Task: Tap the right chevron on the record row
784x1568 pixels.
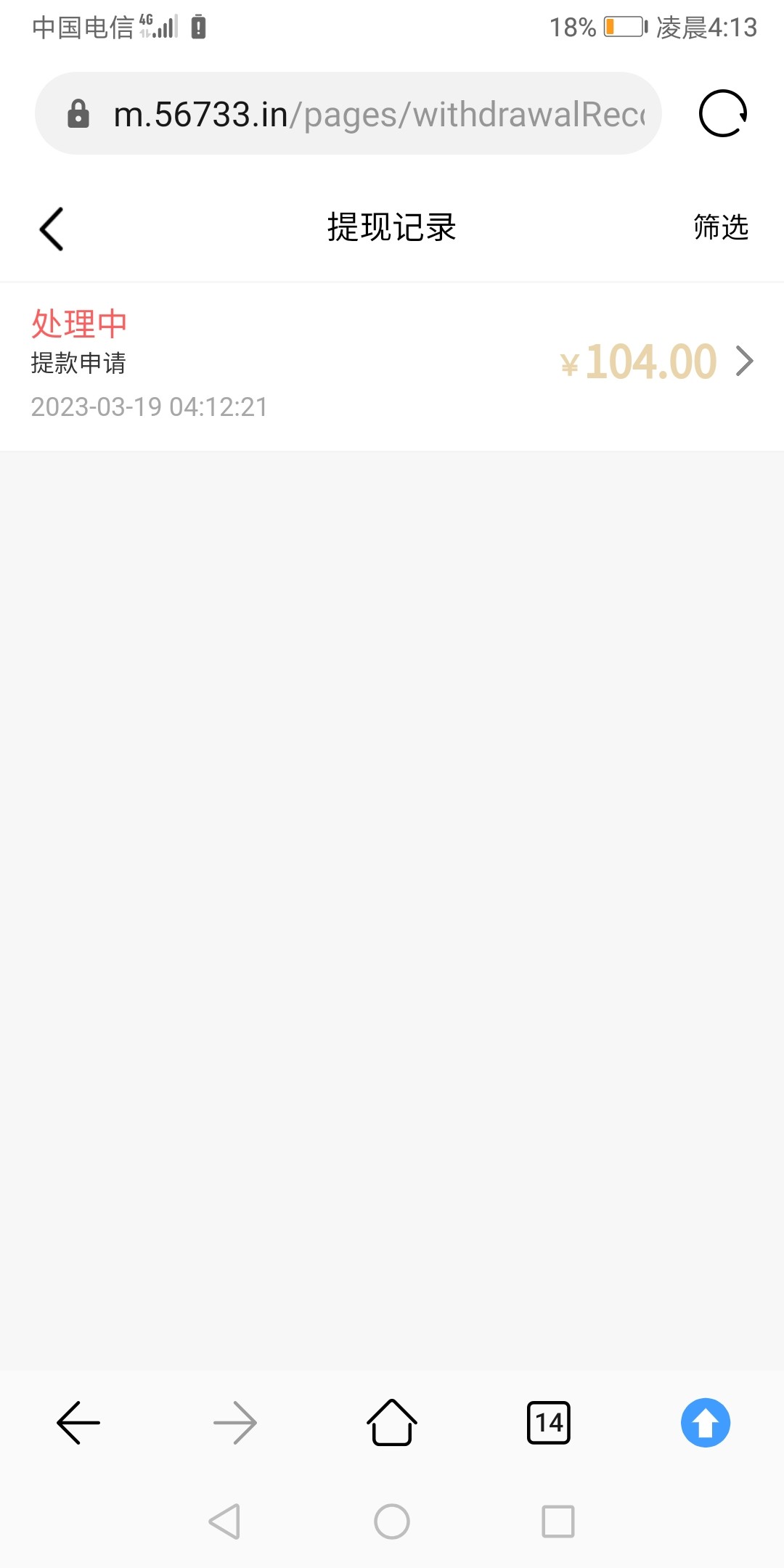Action: click(x=744, y=362)
